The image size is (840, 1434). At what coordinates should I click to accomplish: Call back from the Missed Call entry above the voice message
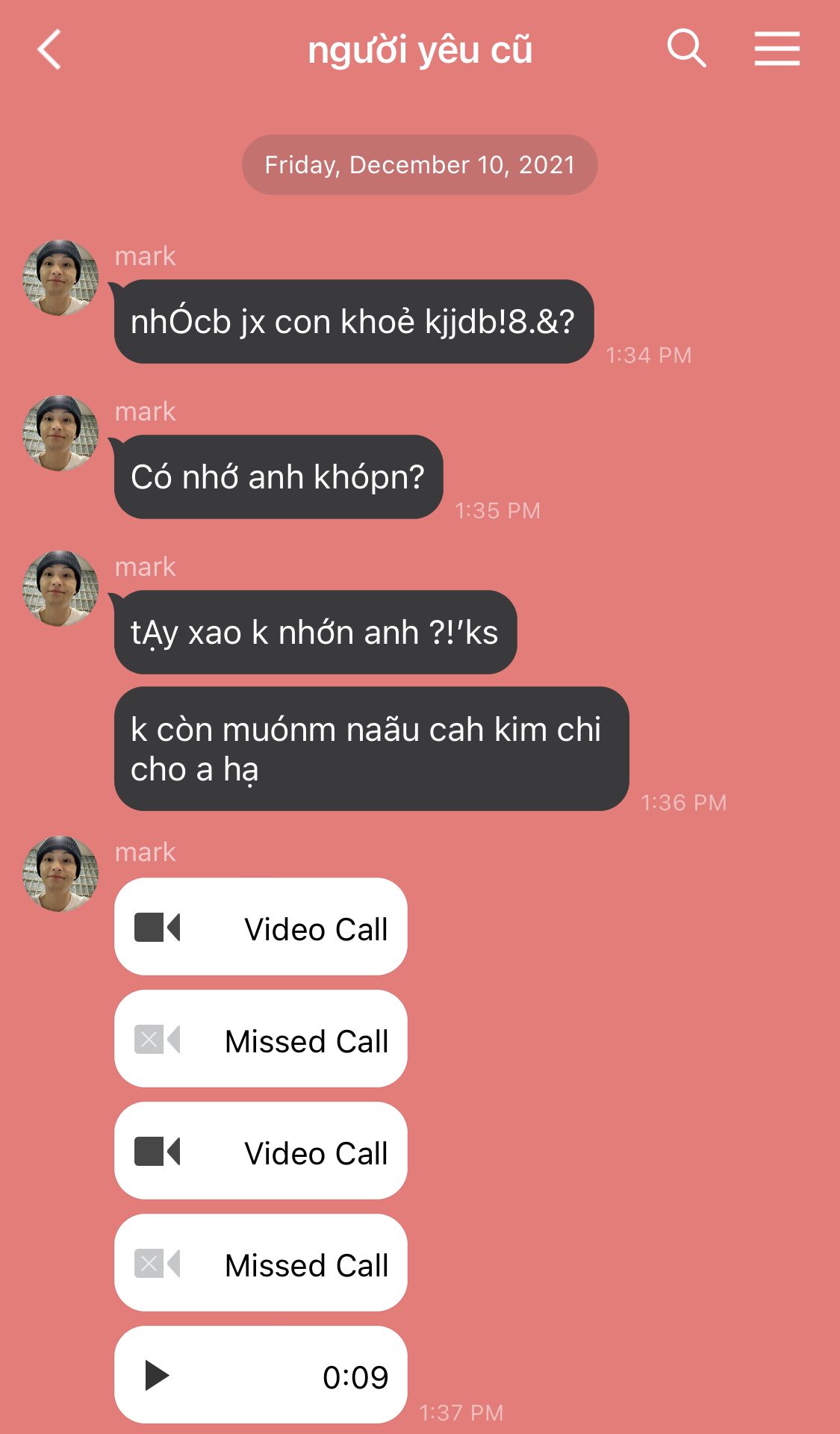(261, 1263)
